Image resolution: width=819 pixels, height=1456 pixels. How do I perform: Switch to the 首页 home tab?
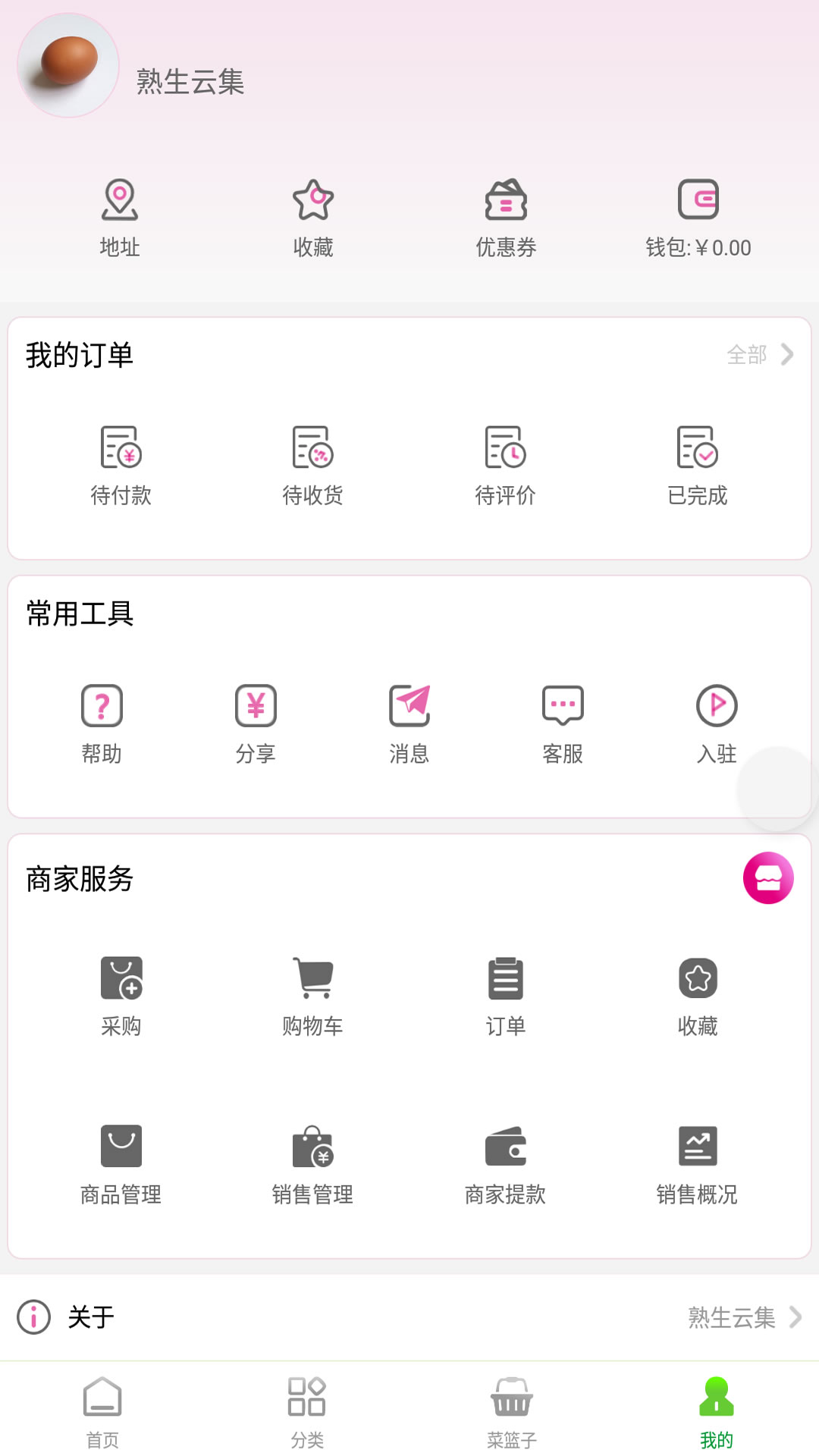[102, 1409]
